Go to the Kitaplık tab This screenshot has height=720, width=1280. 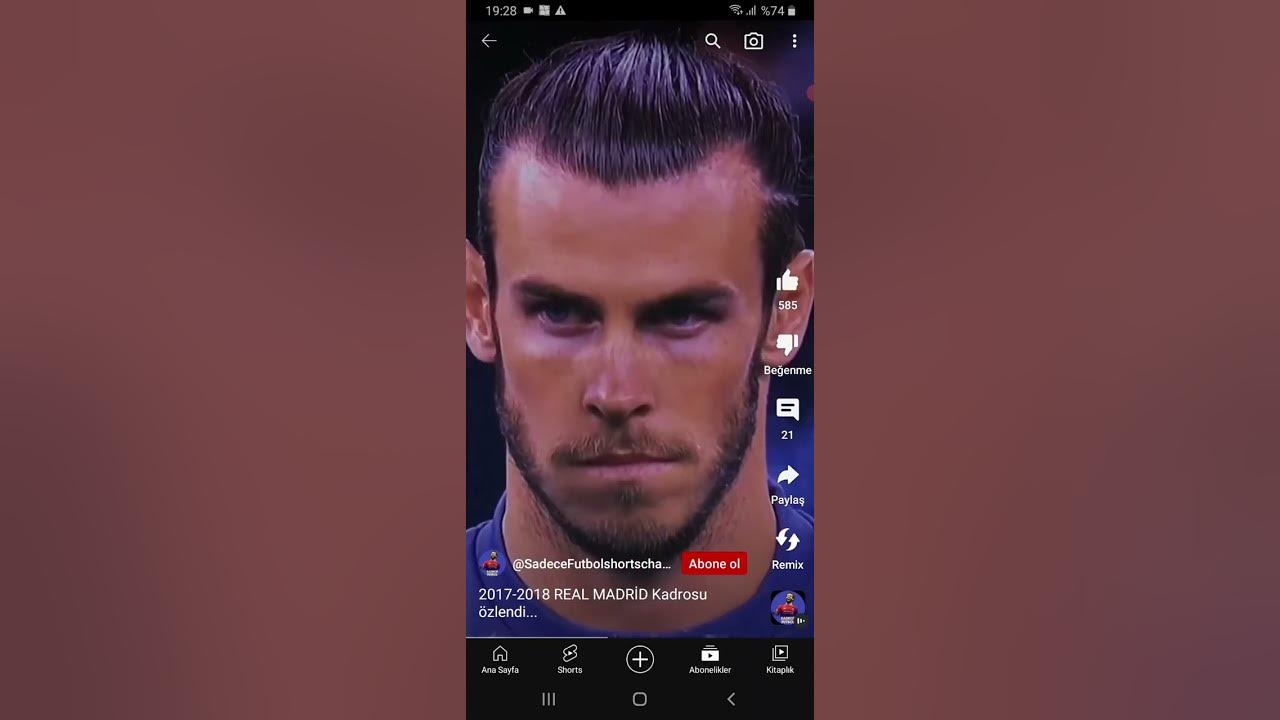tap(780, 659)
